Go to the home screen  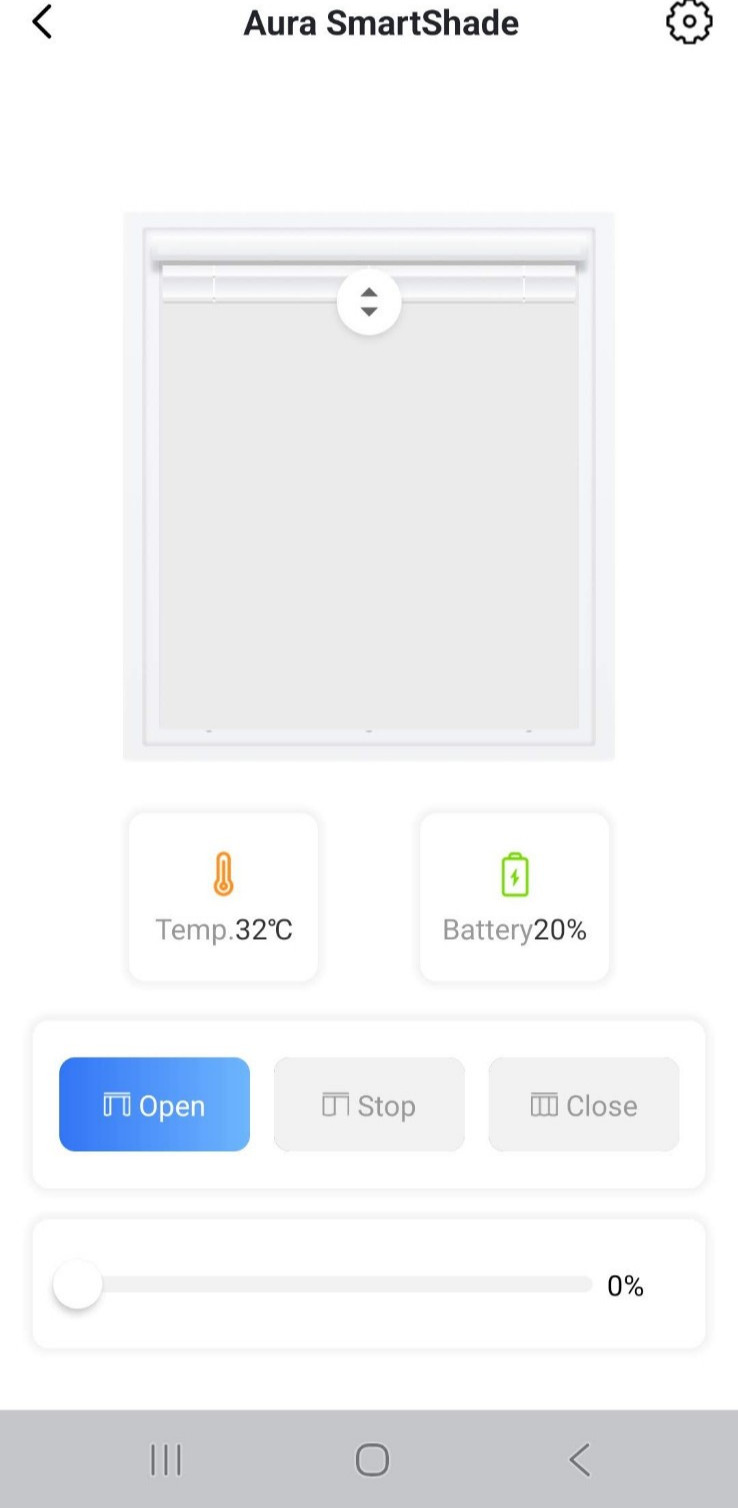372,1460
